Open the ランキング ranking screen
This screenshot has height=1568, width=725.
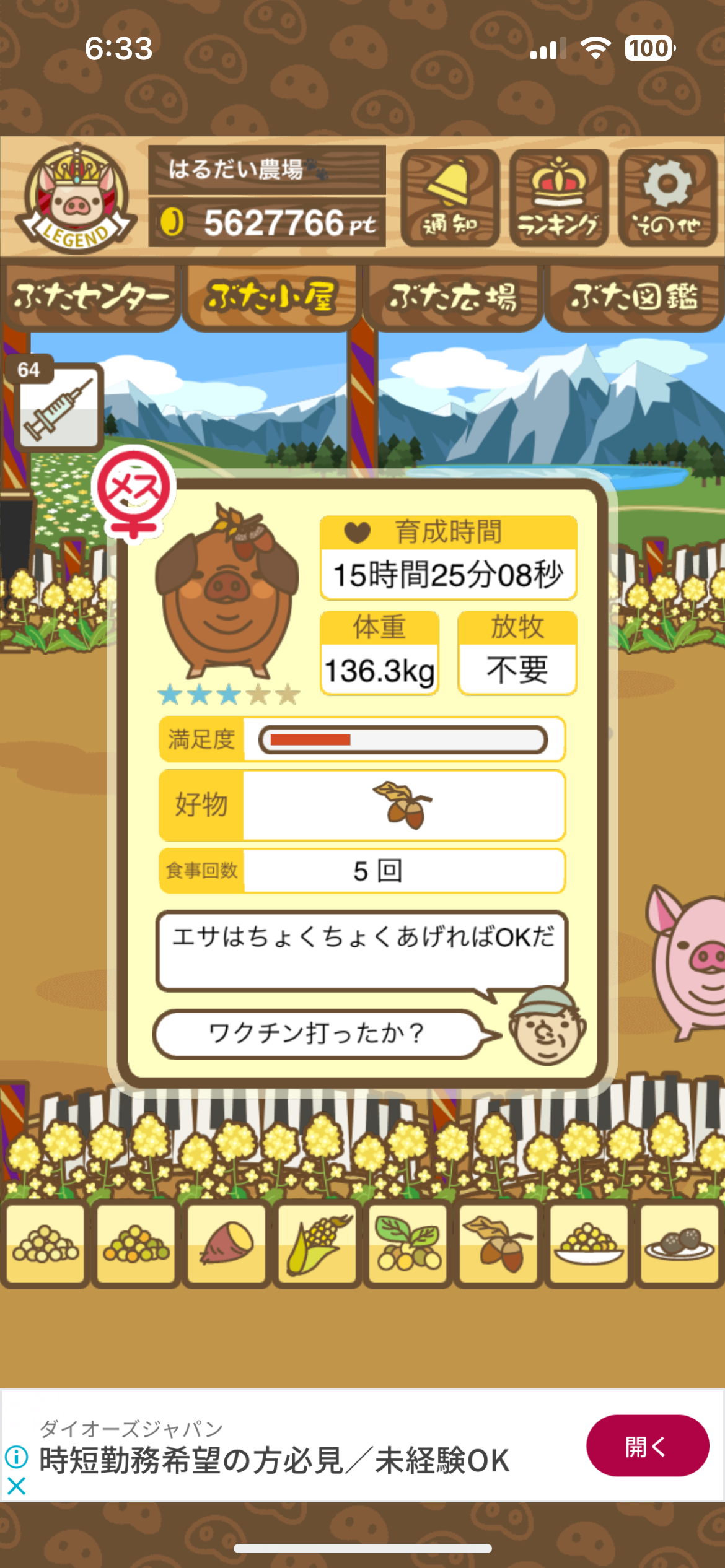[558, 198]
